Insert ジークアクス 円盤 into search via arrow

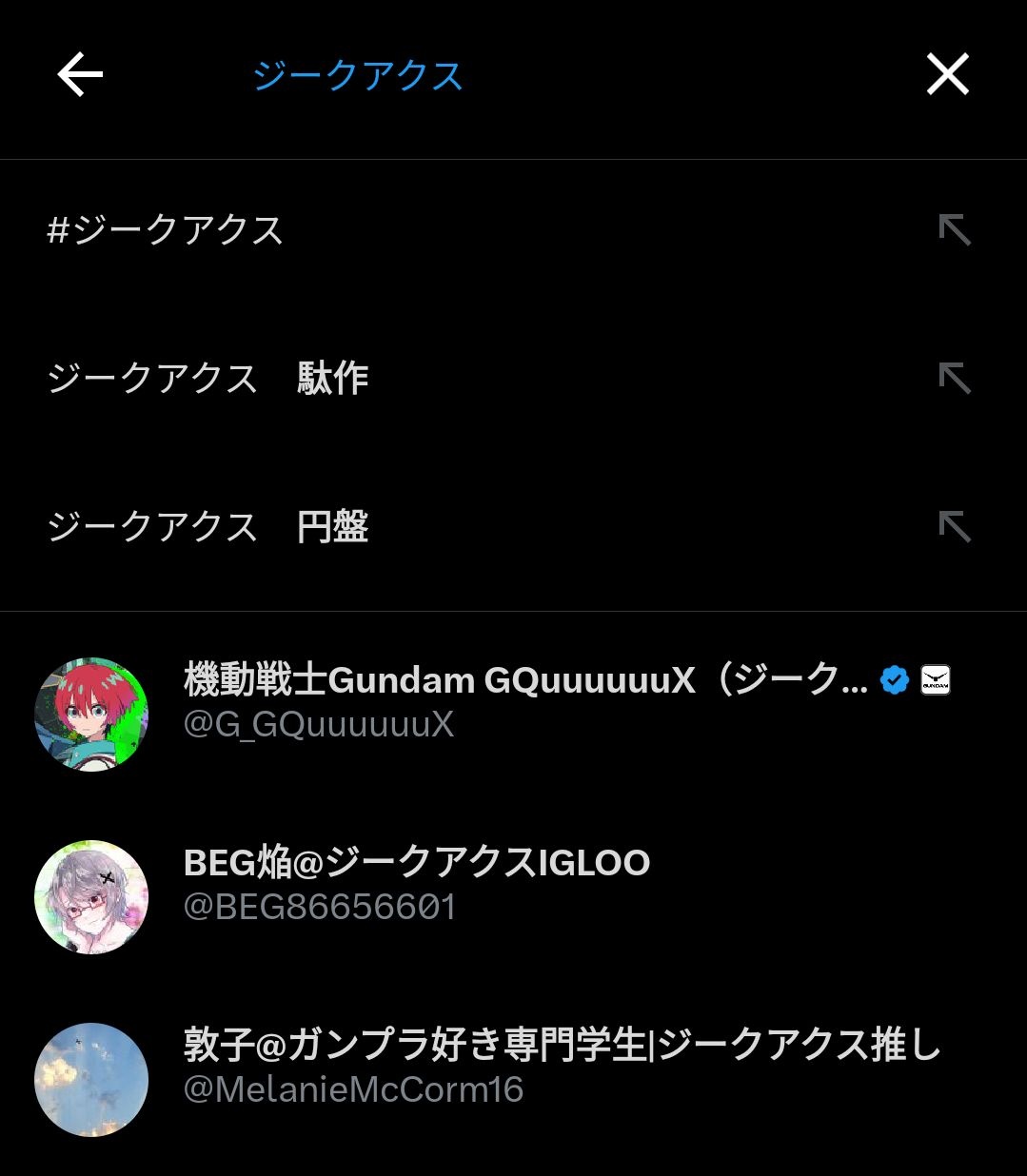(955, 527)
